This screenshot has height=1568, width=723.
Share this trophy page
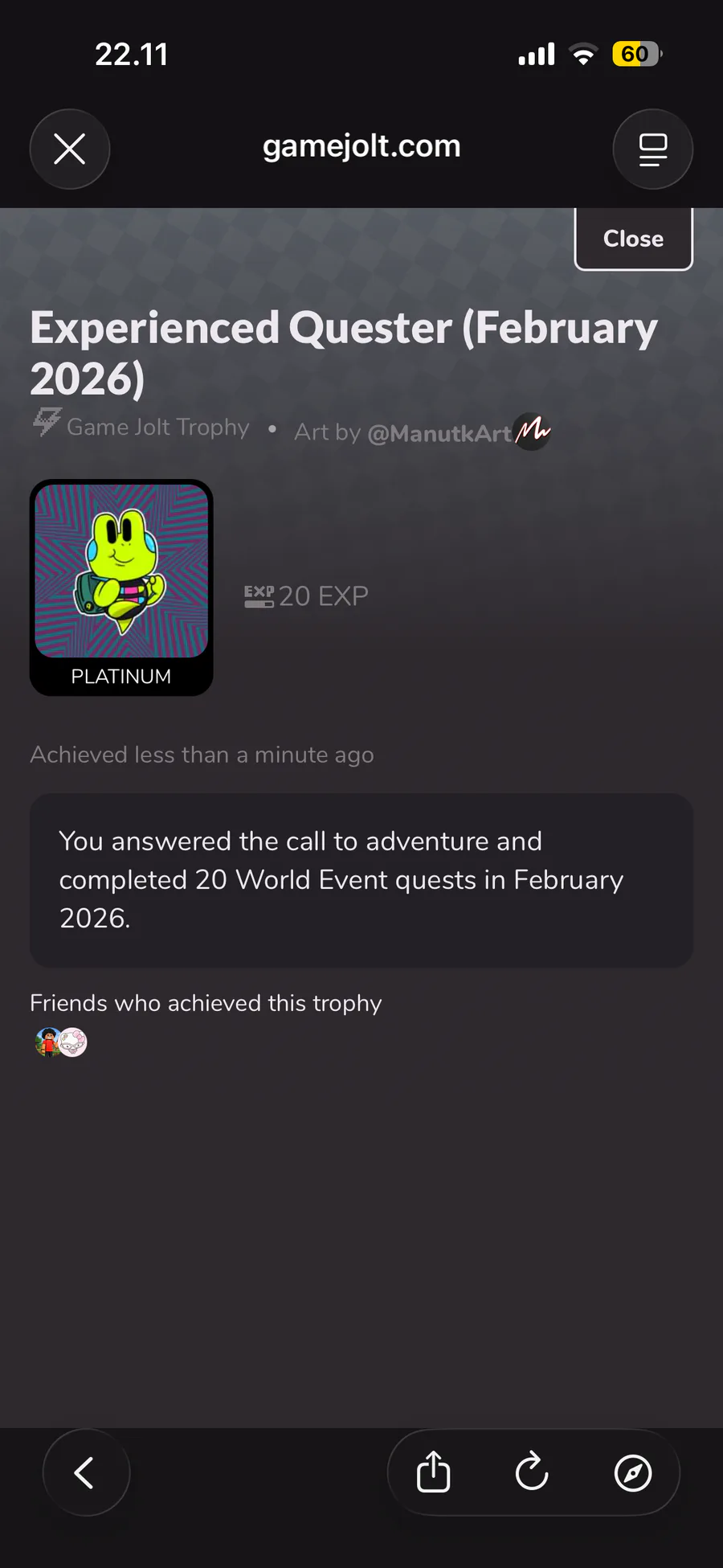433,1472
